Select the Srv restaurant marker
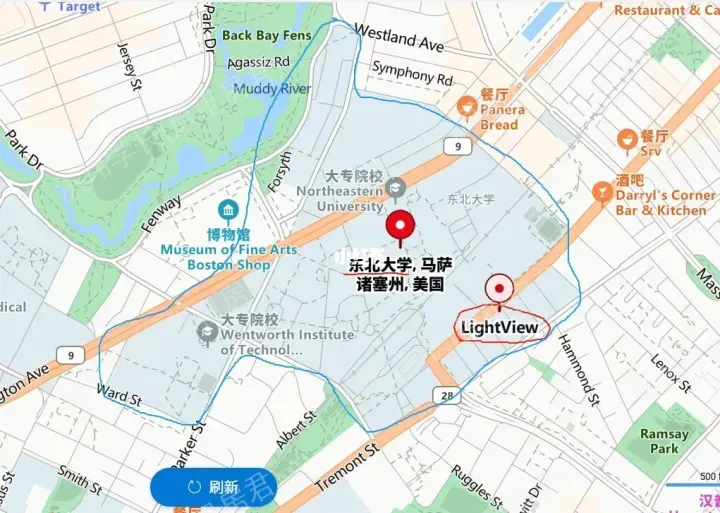The height and width of the screenshot is (513, 720). [x=627, y=140]
